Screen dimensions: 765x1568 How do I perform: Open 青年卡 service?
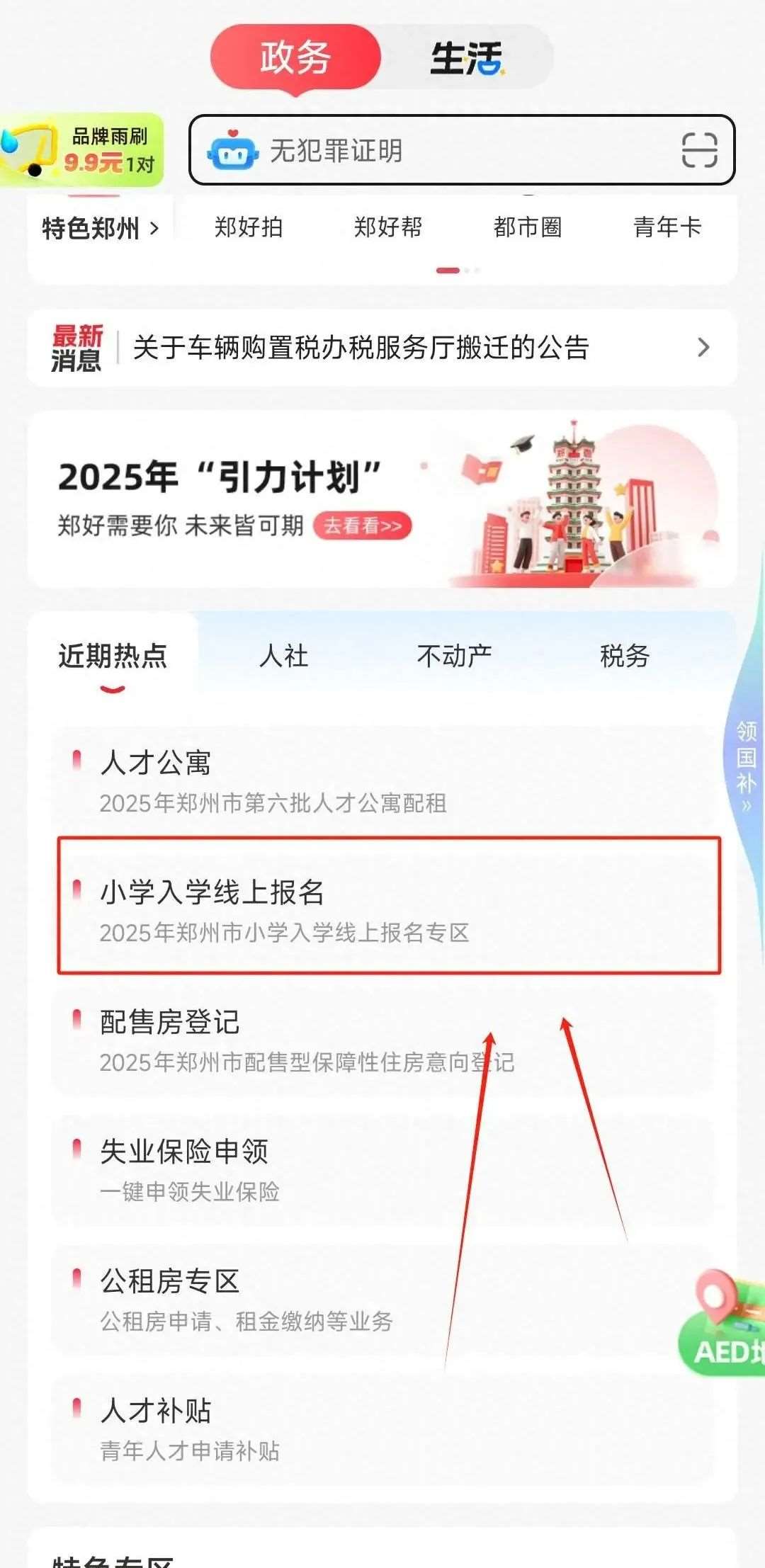tap(667, 227)
